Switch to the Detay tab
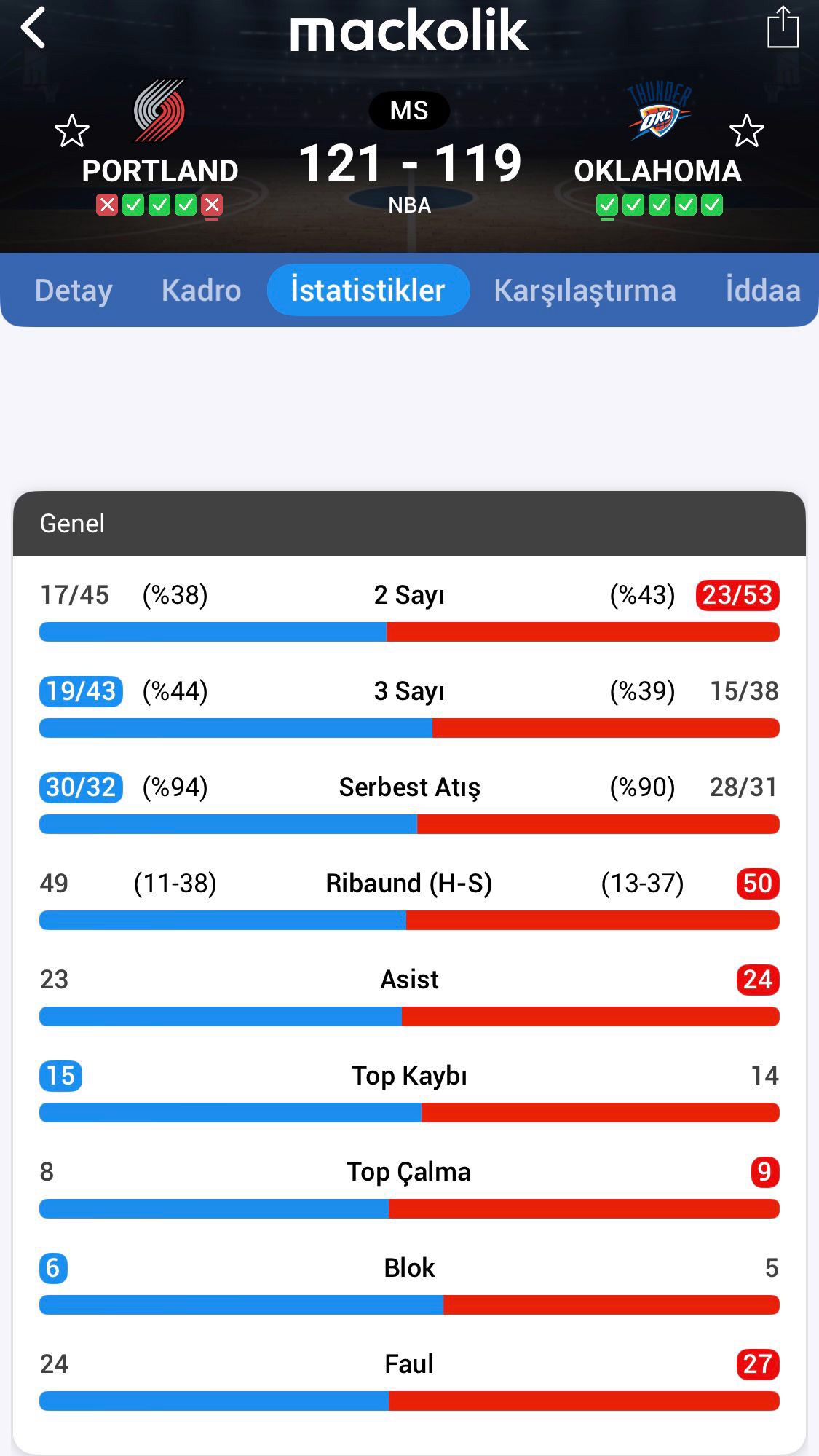The height and width of the screenshot is (1456, 819). [x=74, y=290]
